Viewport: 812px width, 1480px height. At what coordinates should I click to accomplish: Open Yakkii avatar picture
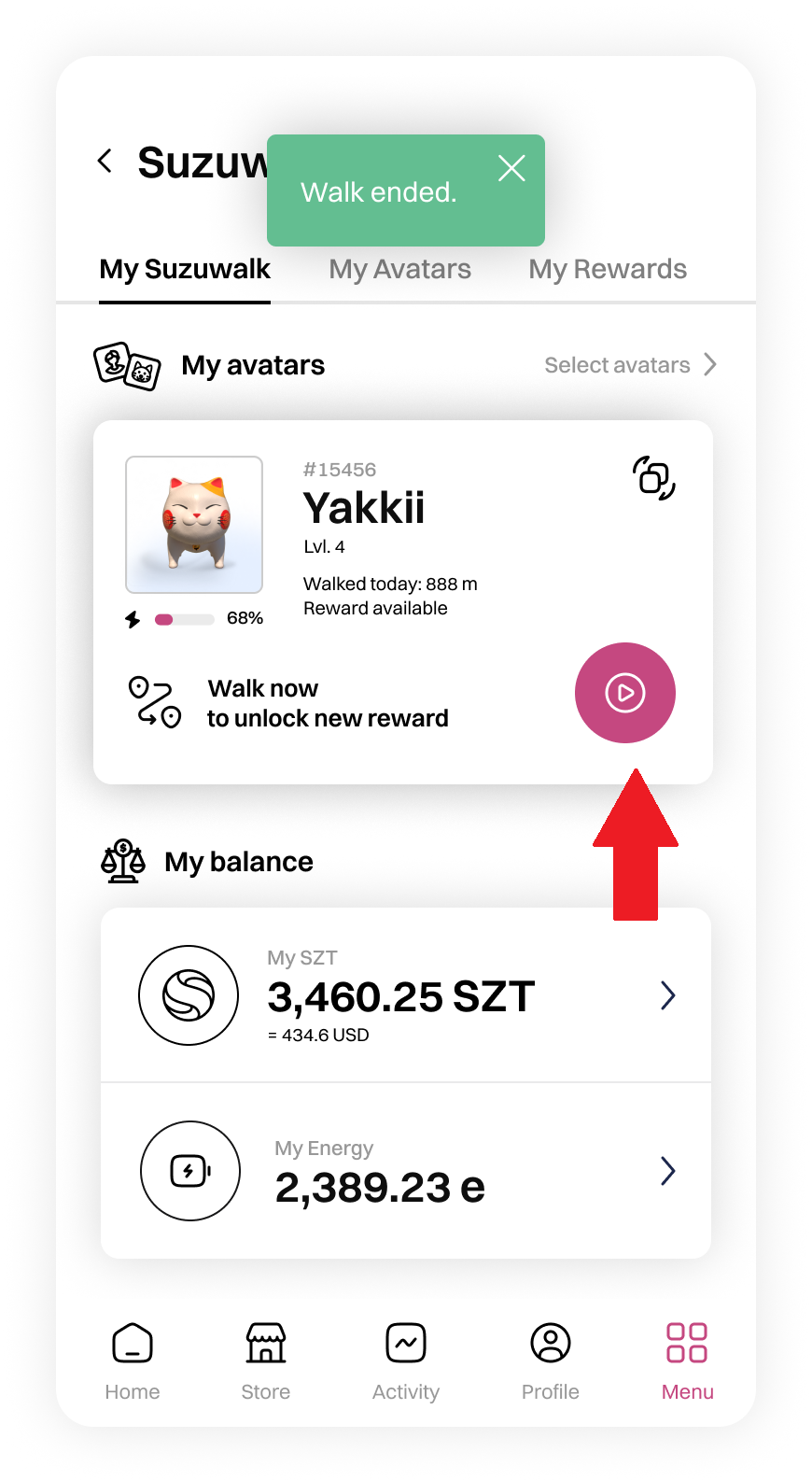pyautogui.click(x=194, y=525)
